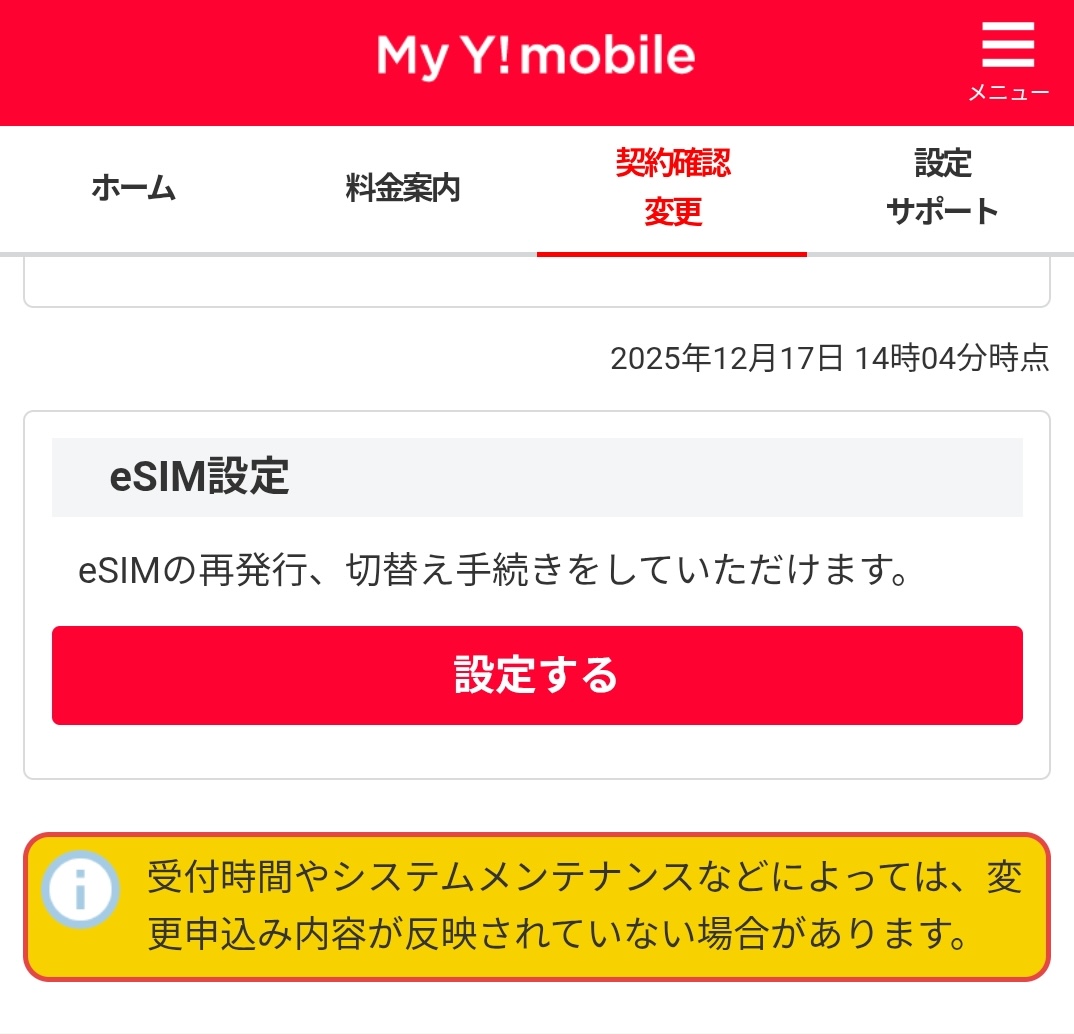Screen dimensions: 1074x1034
Task: Open the 料金案内 tab
Action: pos(403,188)
